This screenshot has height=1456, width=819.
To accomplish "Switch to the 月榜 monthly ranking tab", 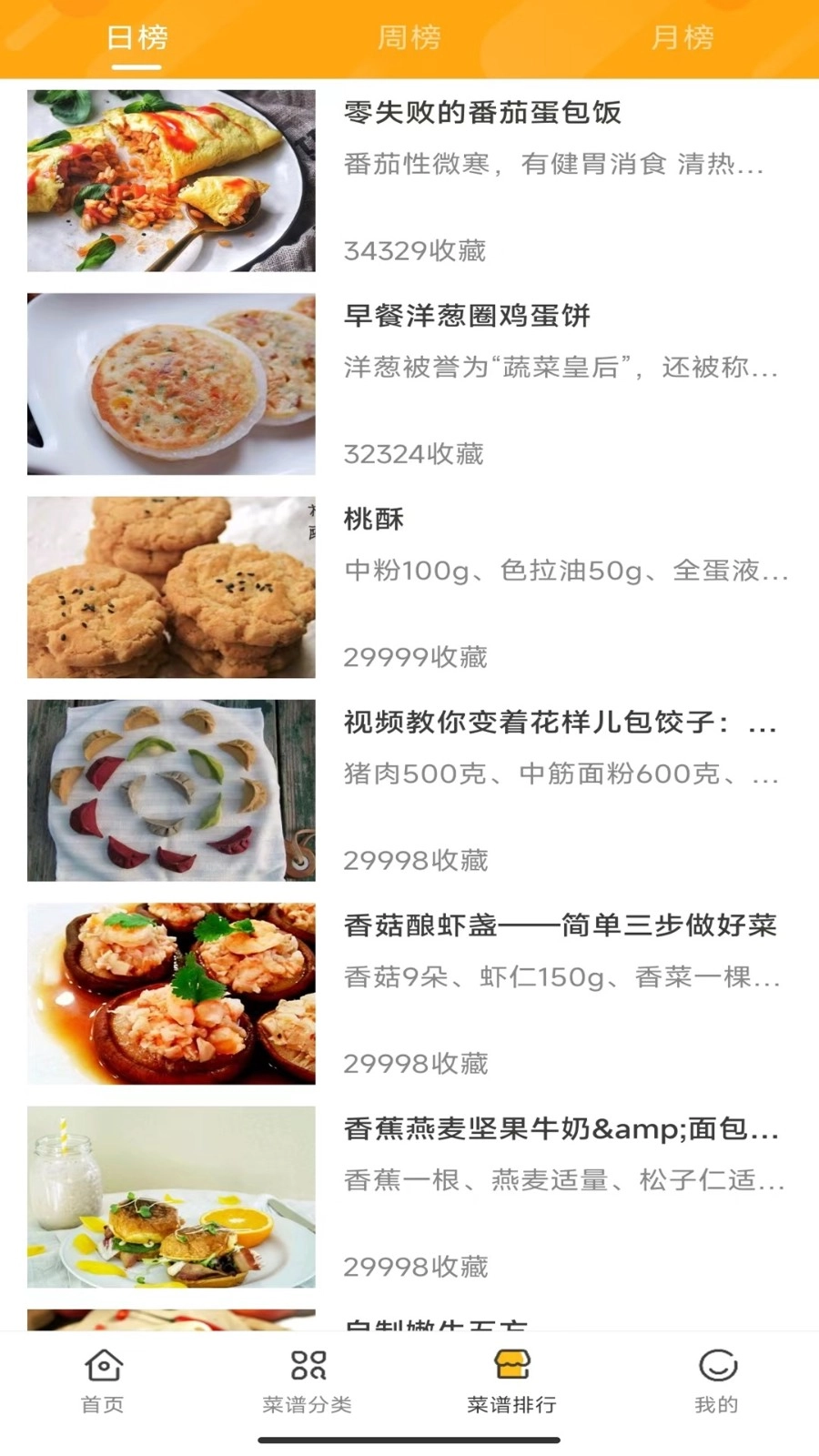I will 680,38.
